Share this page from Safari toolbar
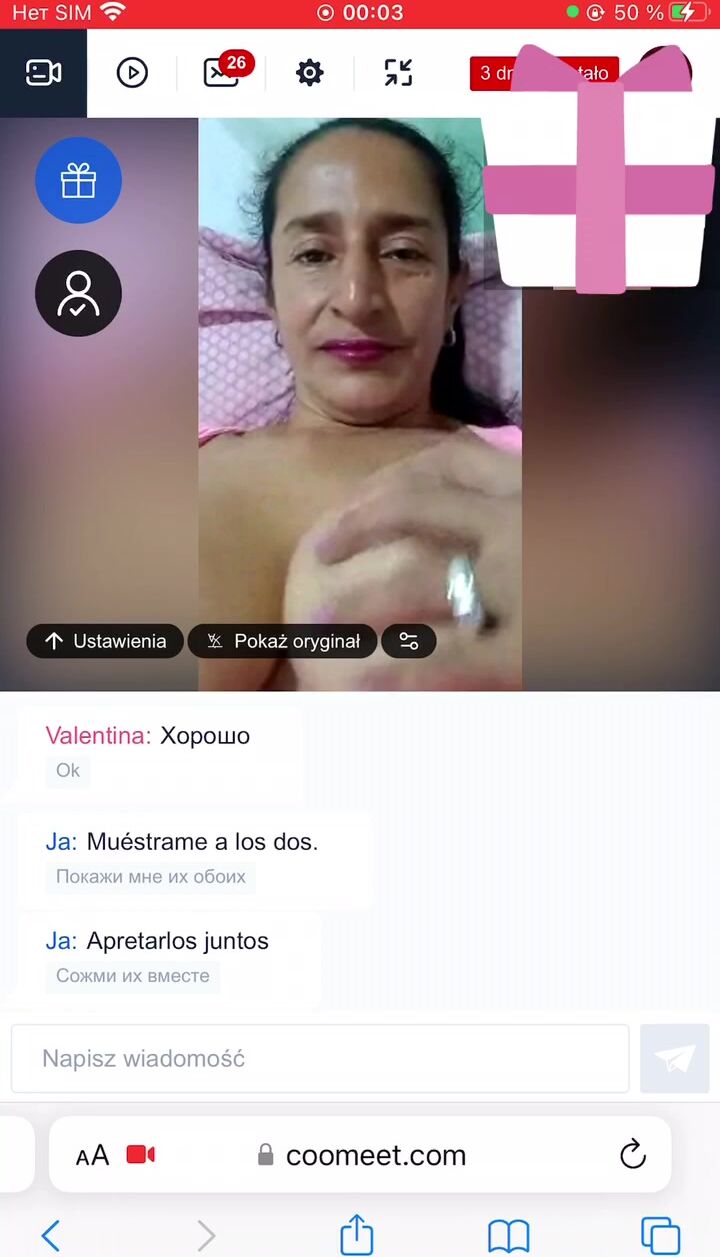This screenshot has width=720, height=1257. [357, 1234]
